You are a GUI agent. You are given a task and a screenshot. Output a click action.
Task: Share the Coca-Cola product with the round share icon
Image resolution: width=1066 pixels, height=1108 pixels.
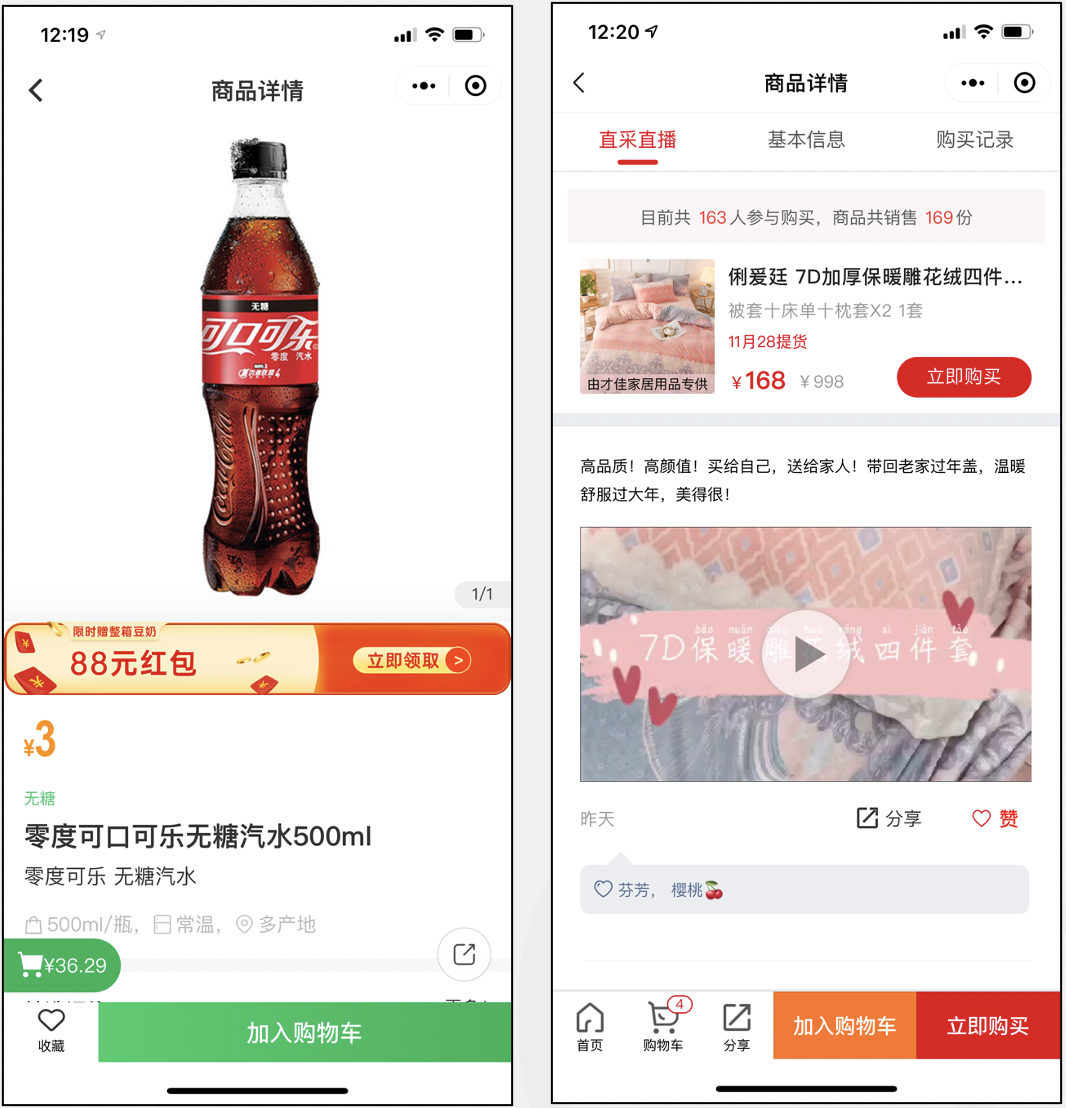(464, 954)
